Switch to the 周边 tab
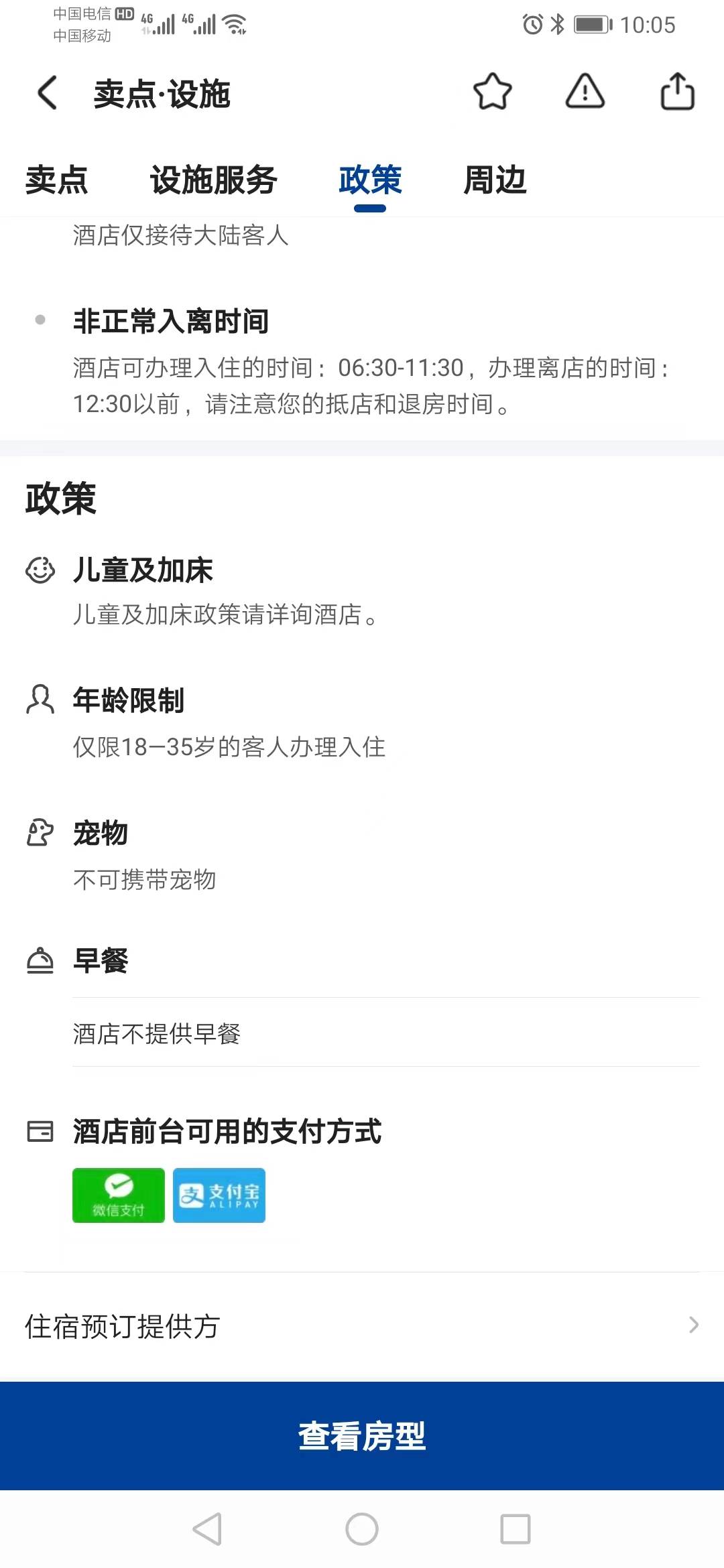Viewport: 724px width, 1568px height. point(495,180)
